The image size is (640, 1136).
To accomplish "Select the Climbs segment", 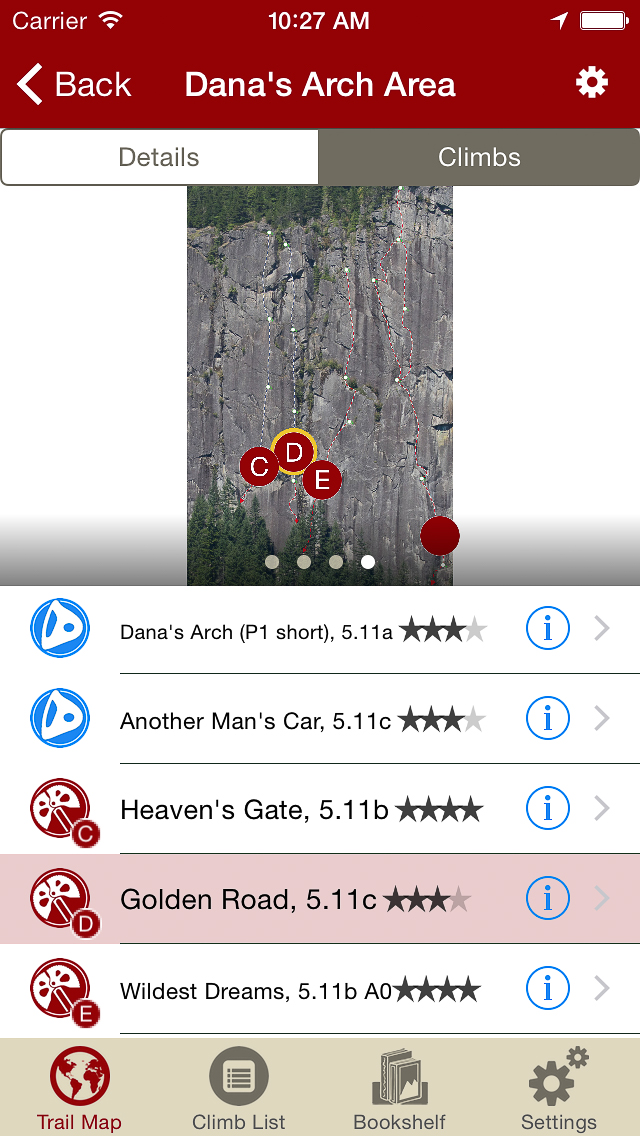I will [x=479, y=157].
